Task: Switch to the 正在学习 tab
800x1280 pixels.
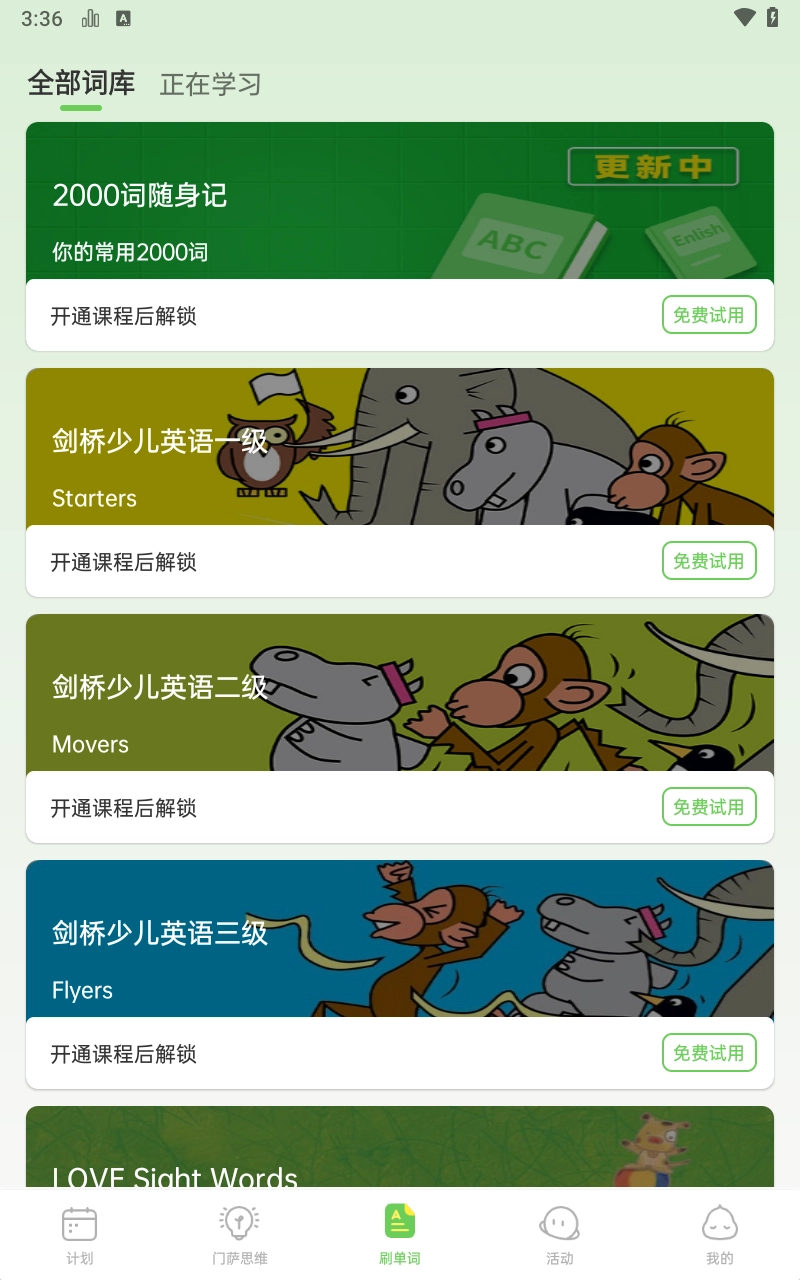Action: 209,84
